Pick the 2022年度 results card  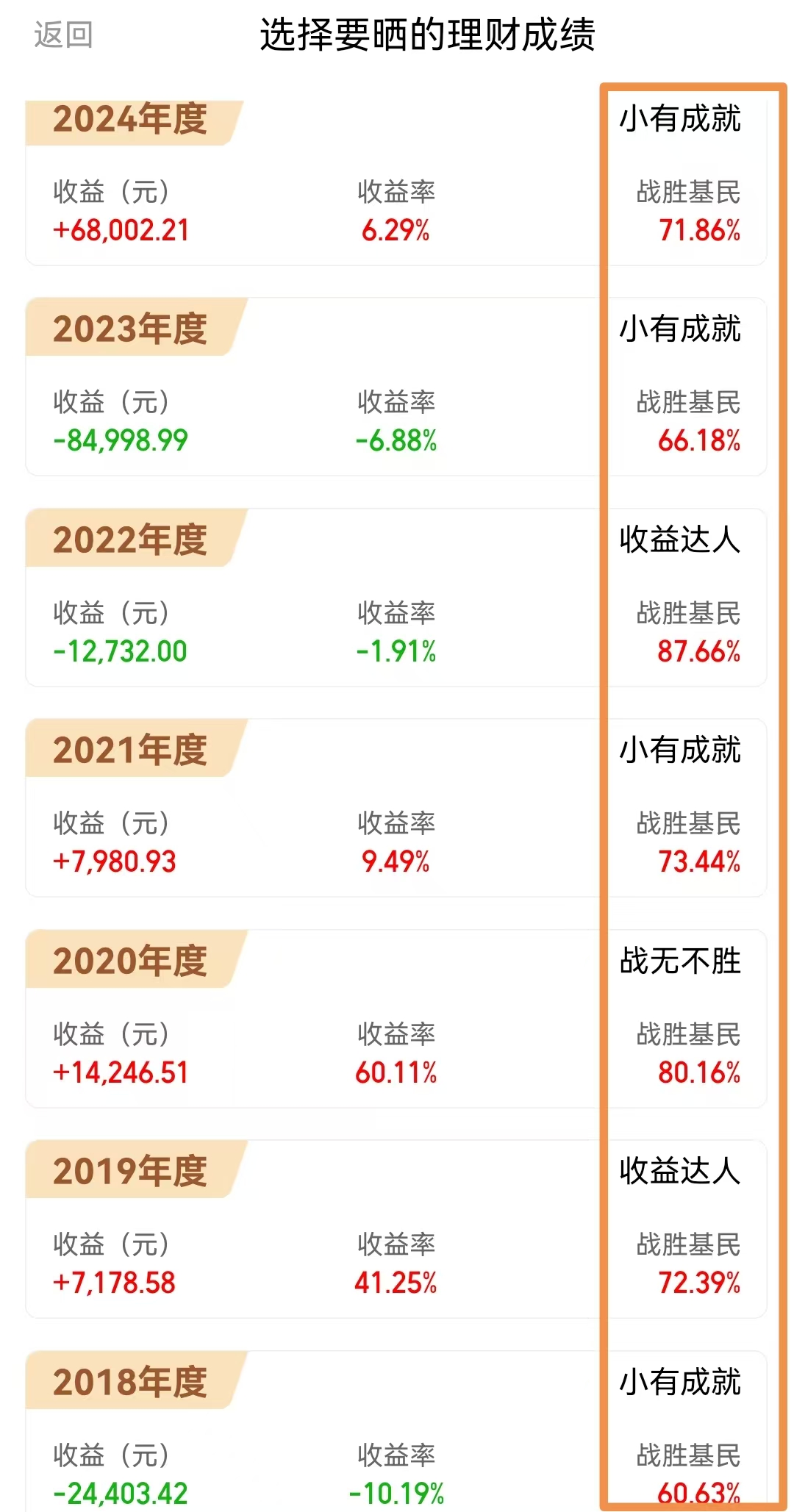coord(396,598)
